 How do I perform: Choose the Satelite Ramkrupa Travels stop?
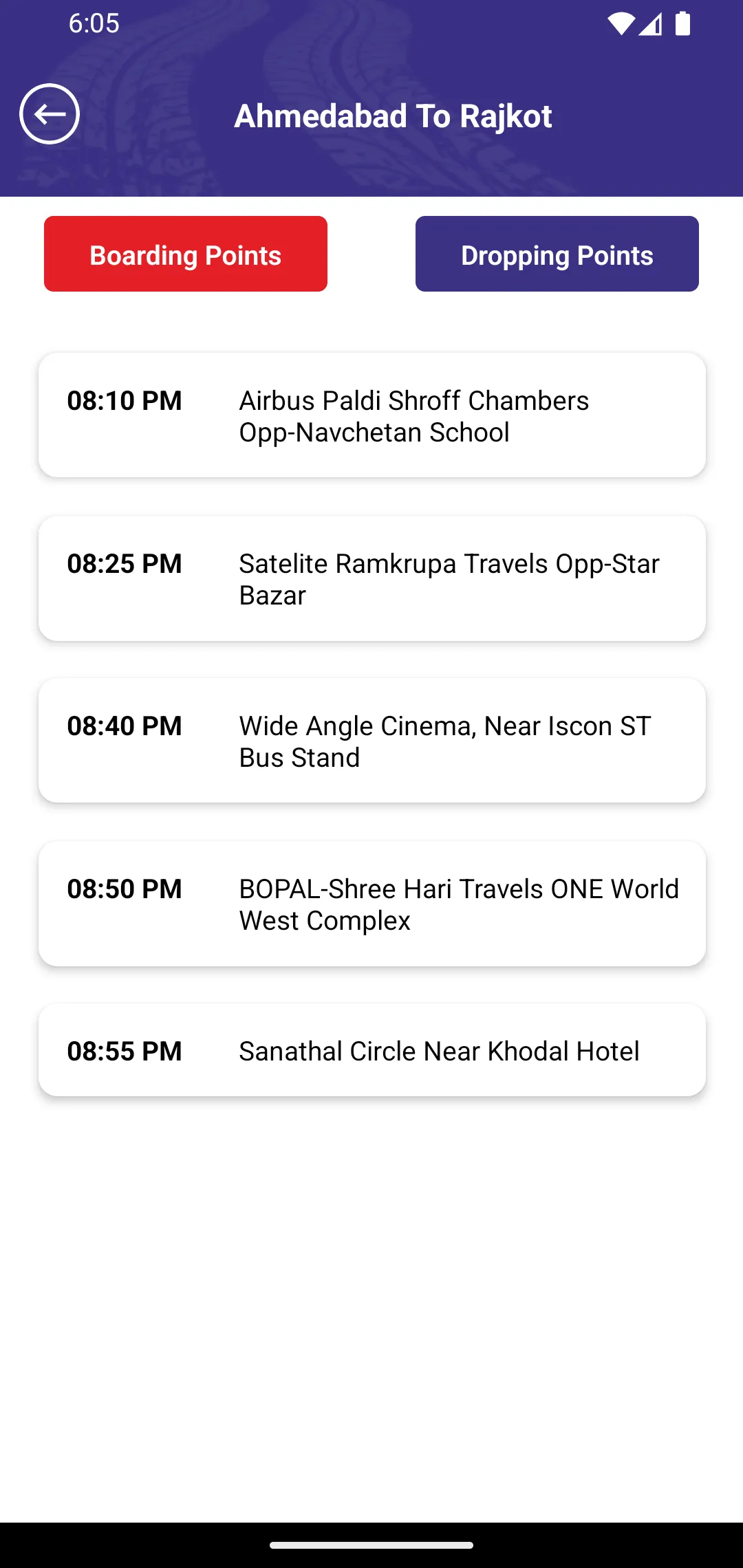pos(371,578)
